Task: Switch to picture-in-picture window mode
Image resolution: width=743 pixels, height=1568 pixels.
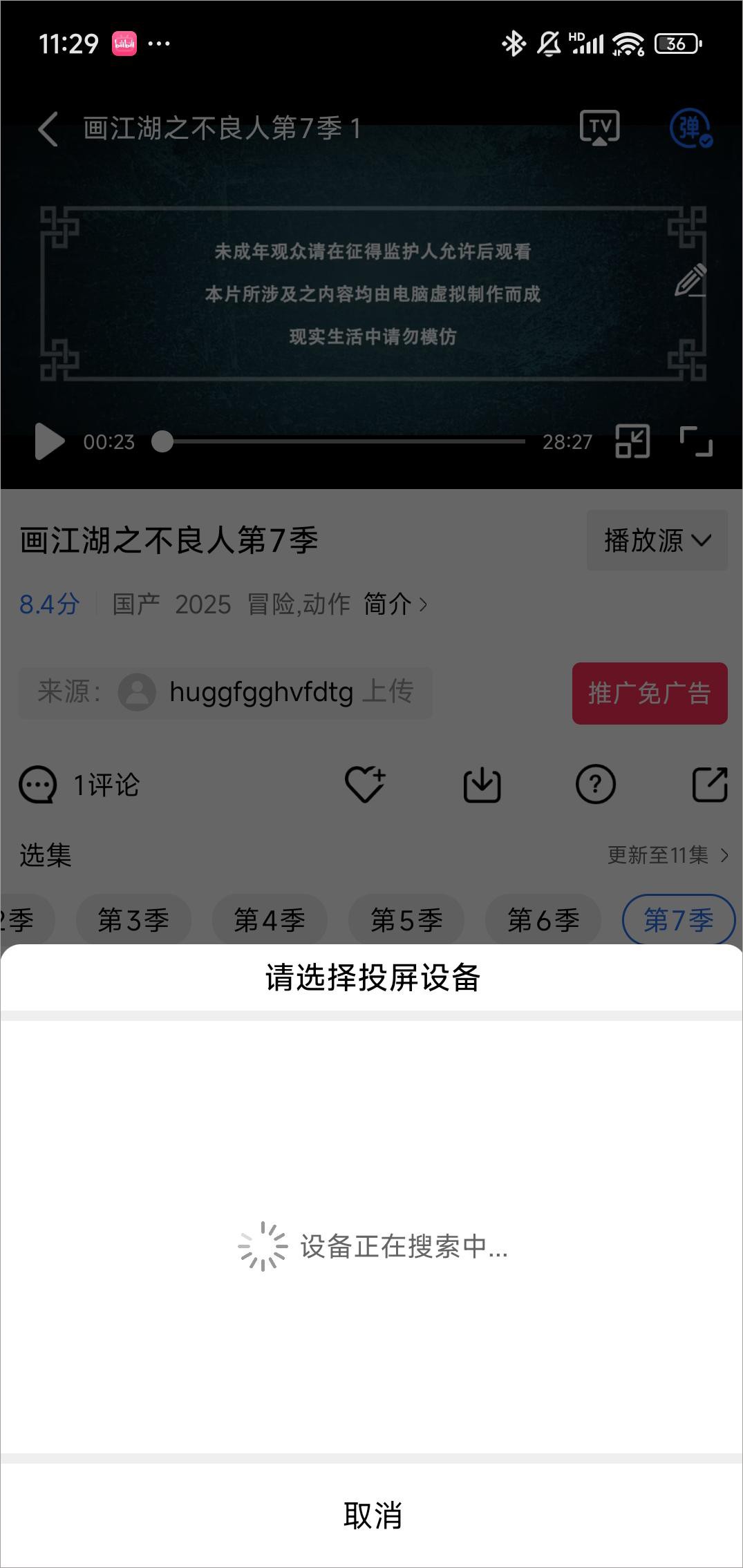Action: (x=632, y=441)
